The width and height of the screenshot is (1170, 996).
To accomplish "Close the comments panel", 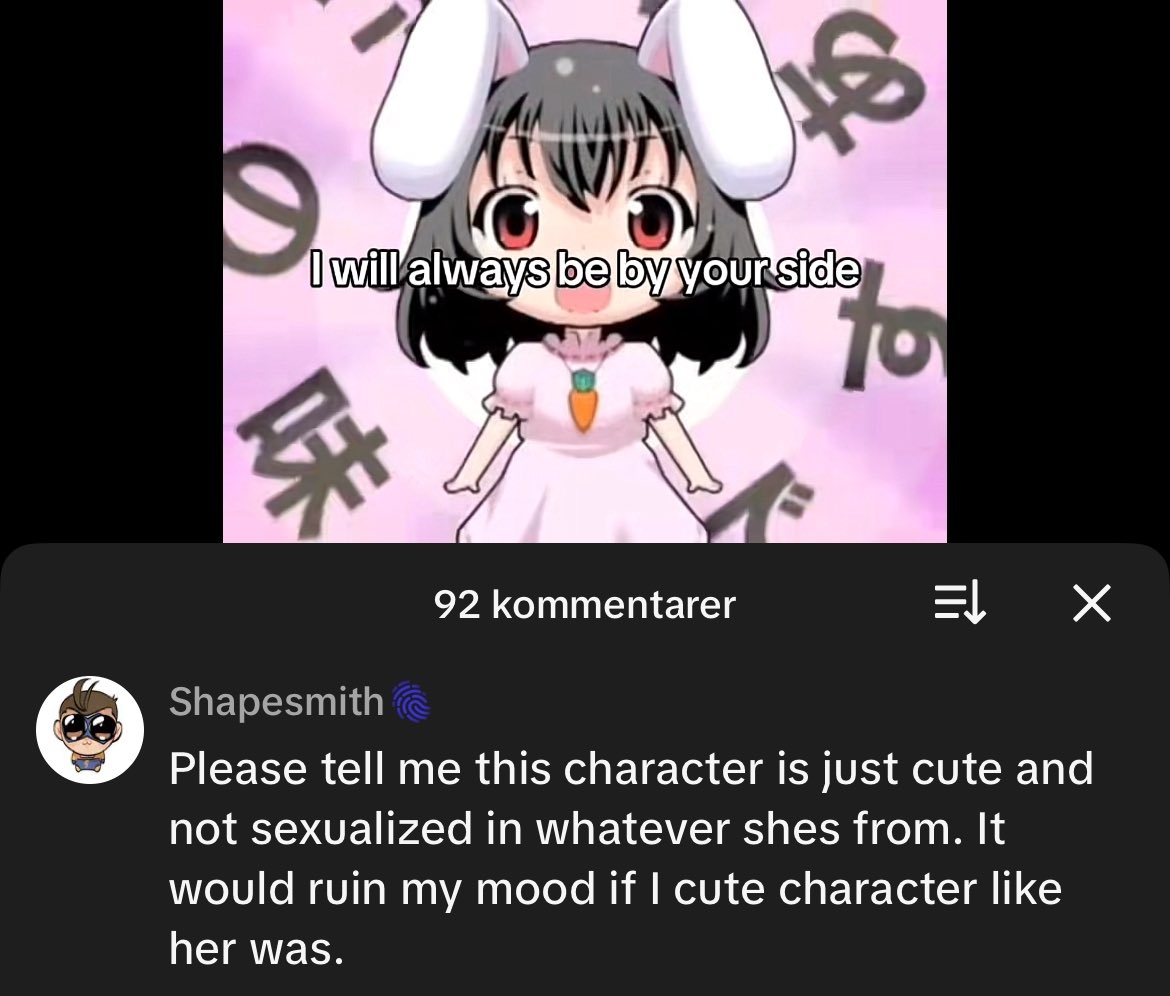I will pos(1091,604).
